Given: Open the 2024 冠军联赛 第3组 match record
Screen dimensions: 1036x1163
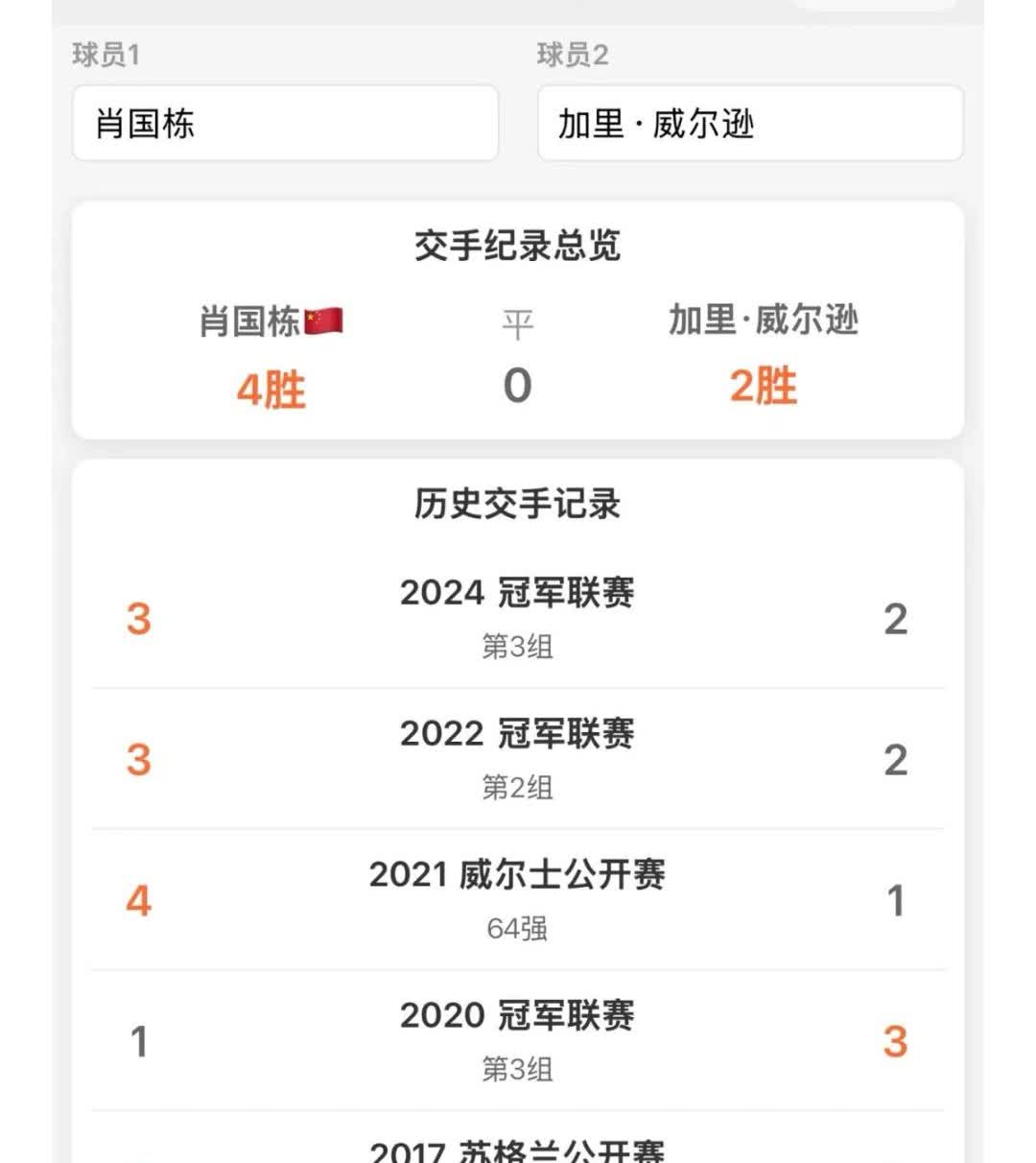Looking at the screenshot, I should pos(517,617).
